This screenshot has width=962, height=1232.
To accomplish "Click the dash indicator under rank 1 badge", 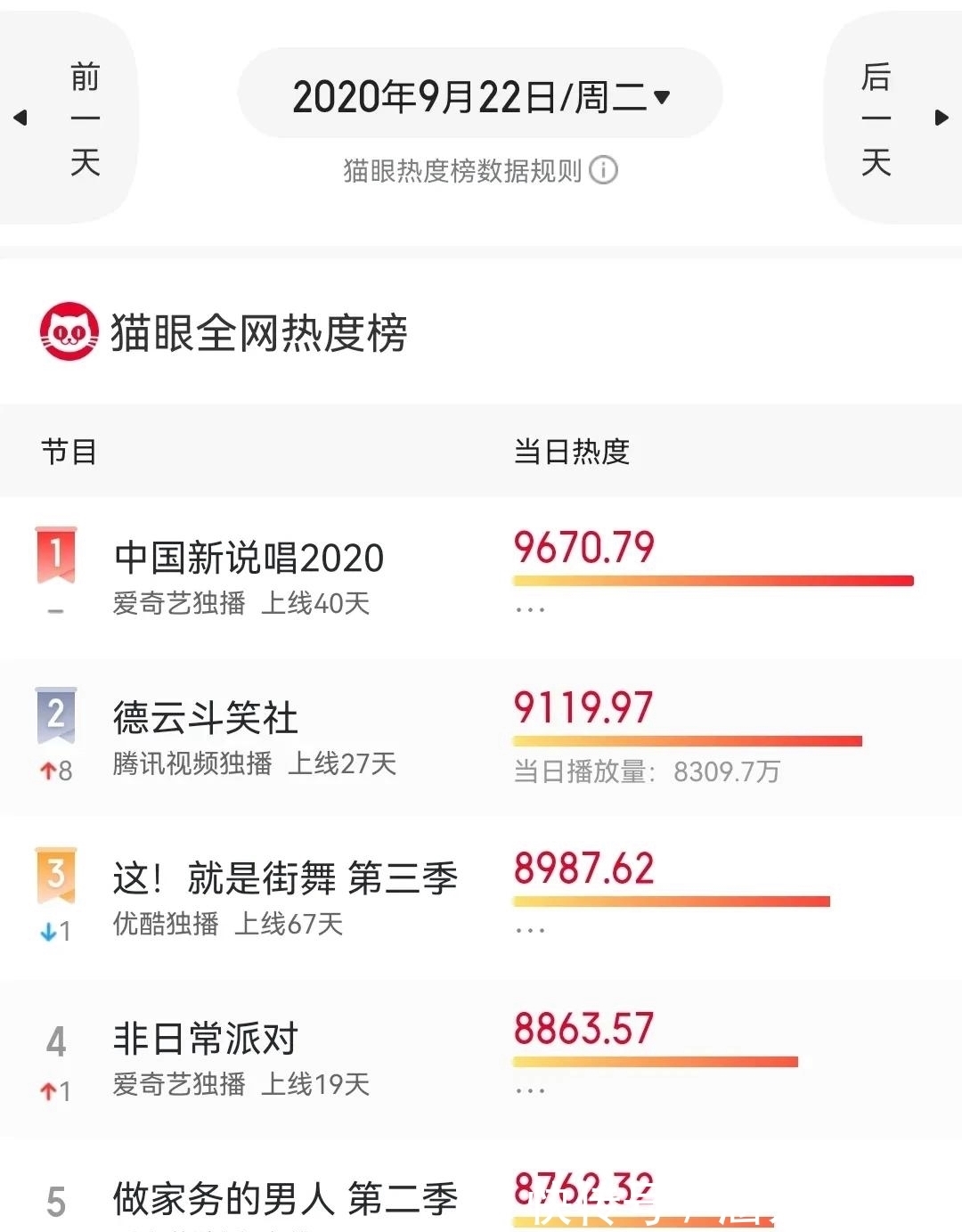I will 55,610.
